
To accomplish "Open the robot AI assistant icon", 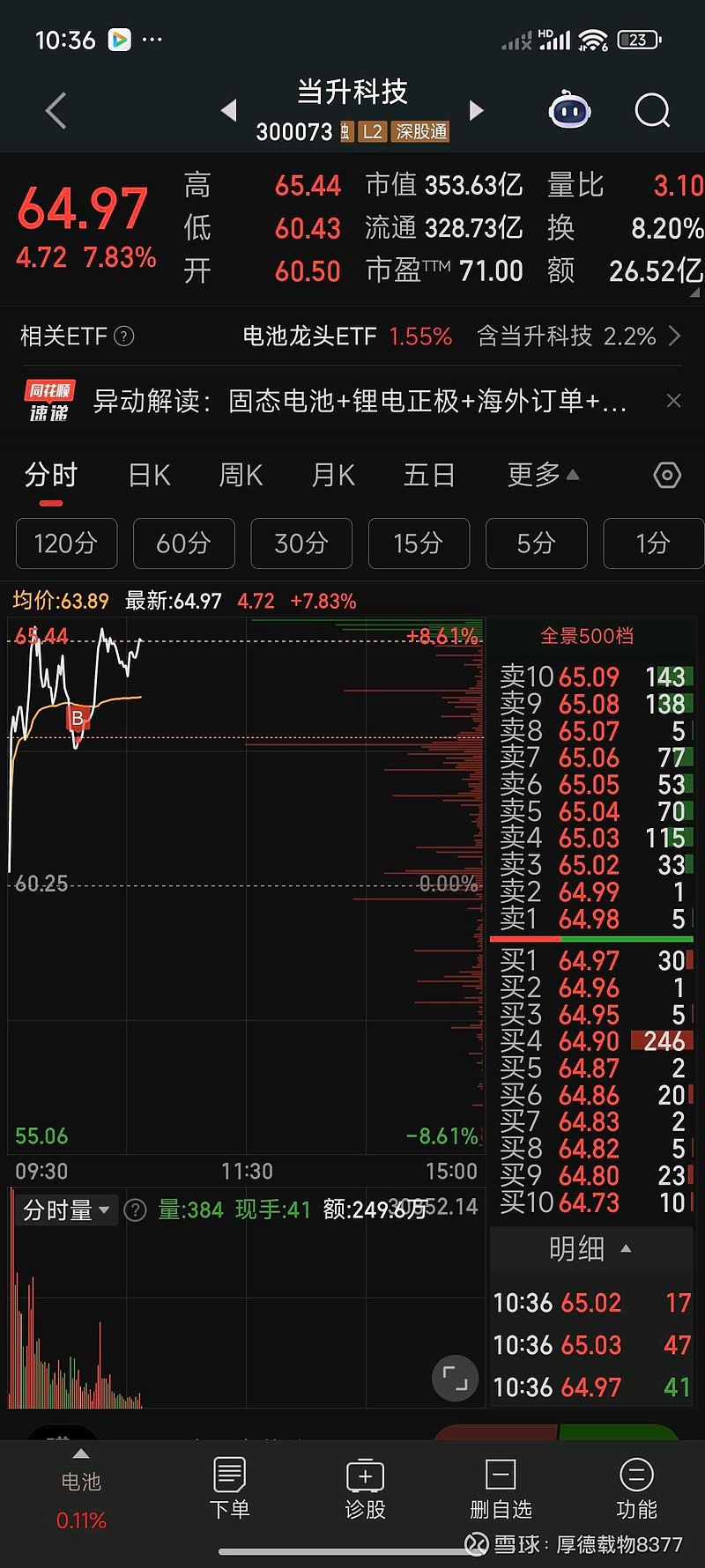I will 569,111.
